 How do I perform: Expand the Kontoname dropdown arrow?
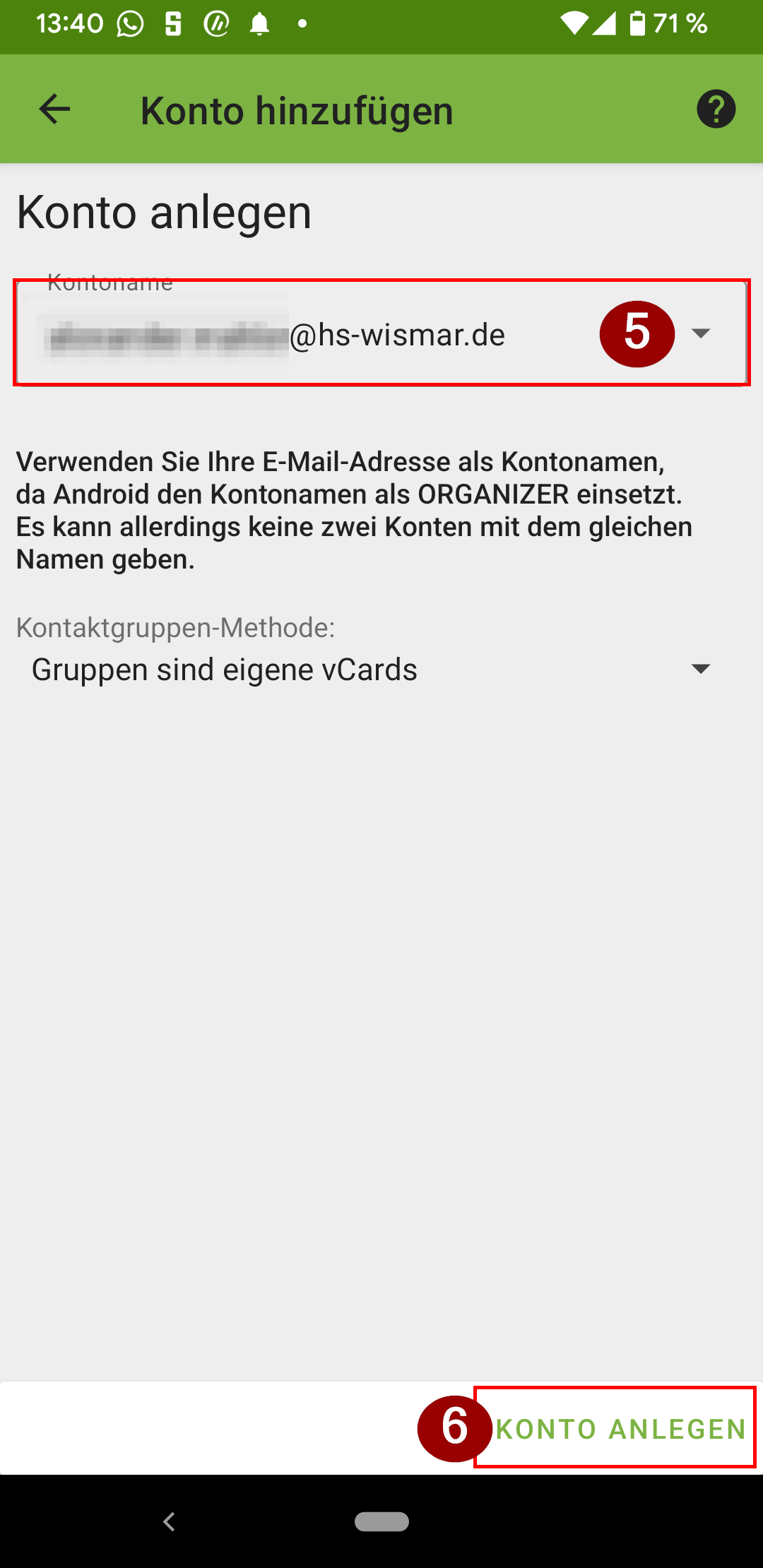(700, 333)
